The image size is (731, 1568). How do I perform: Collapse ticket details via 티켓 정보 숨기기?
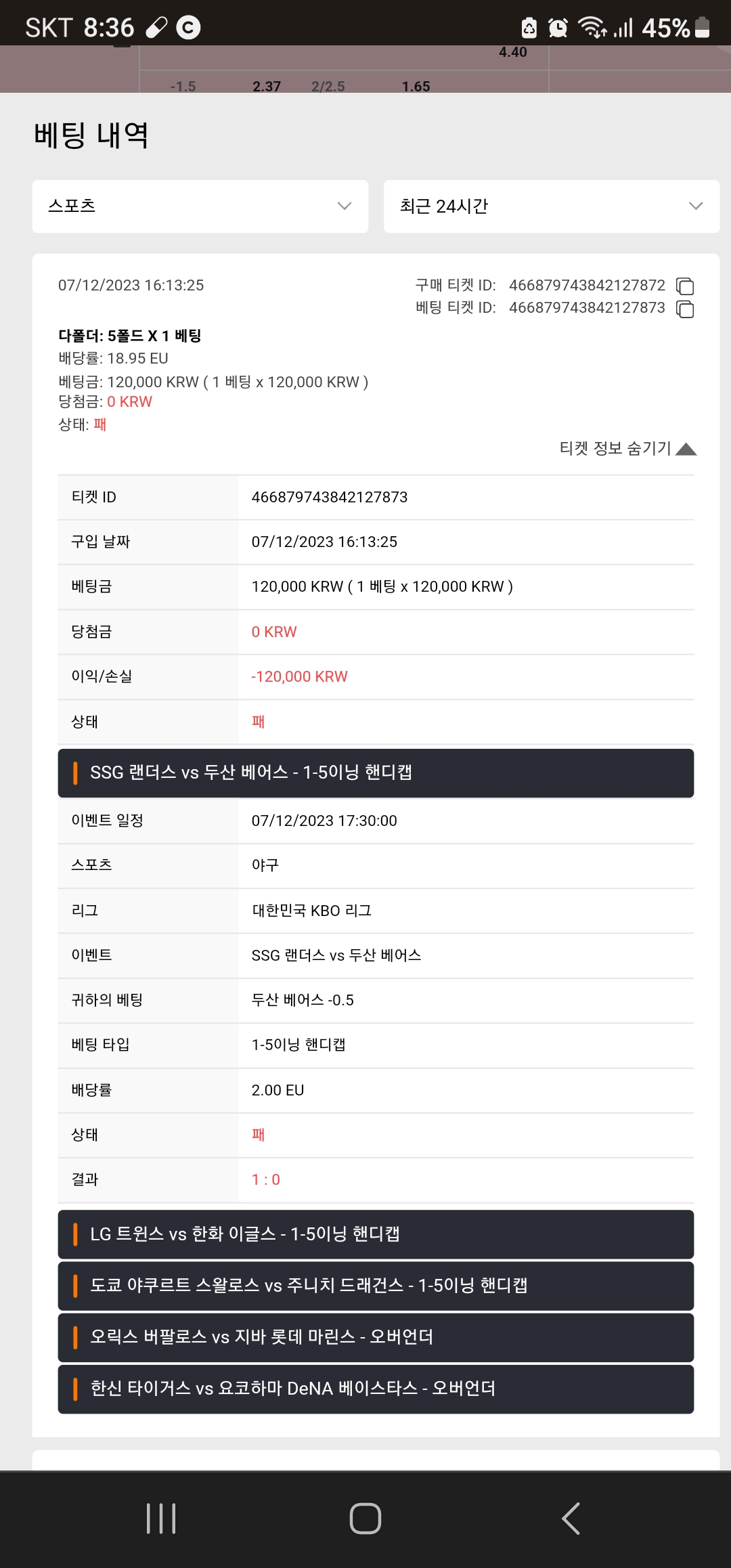tap(627, 448)
